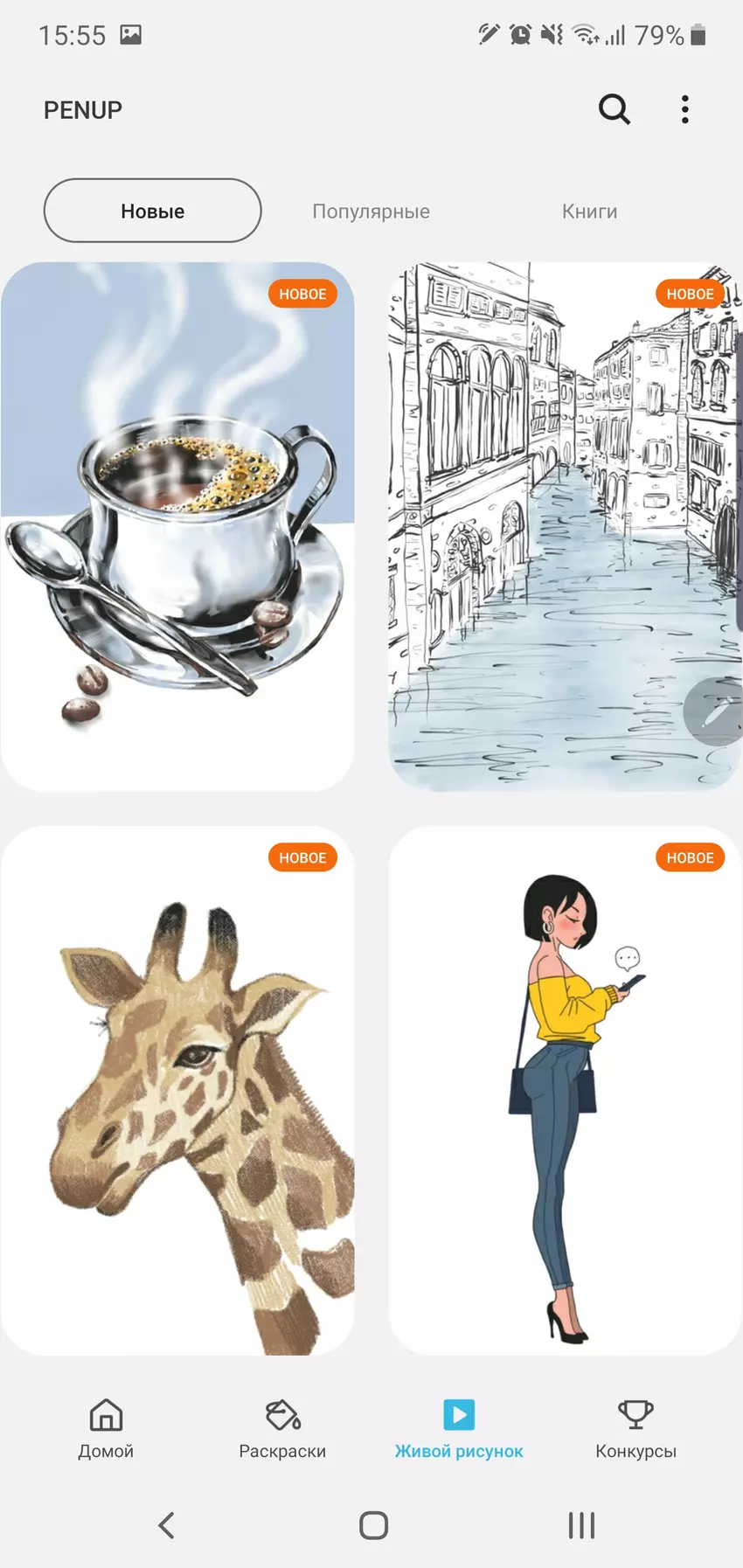
Task: Open the three-dot overflow menu
Action: coord(685,109)
